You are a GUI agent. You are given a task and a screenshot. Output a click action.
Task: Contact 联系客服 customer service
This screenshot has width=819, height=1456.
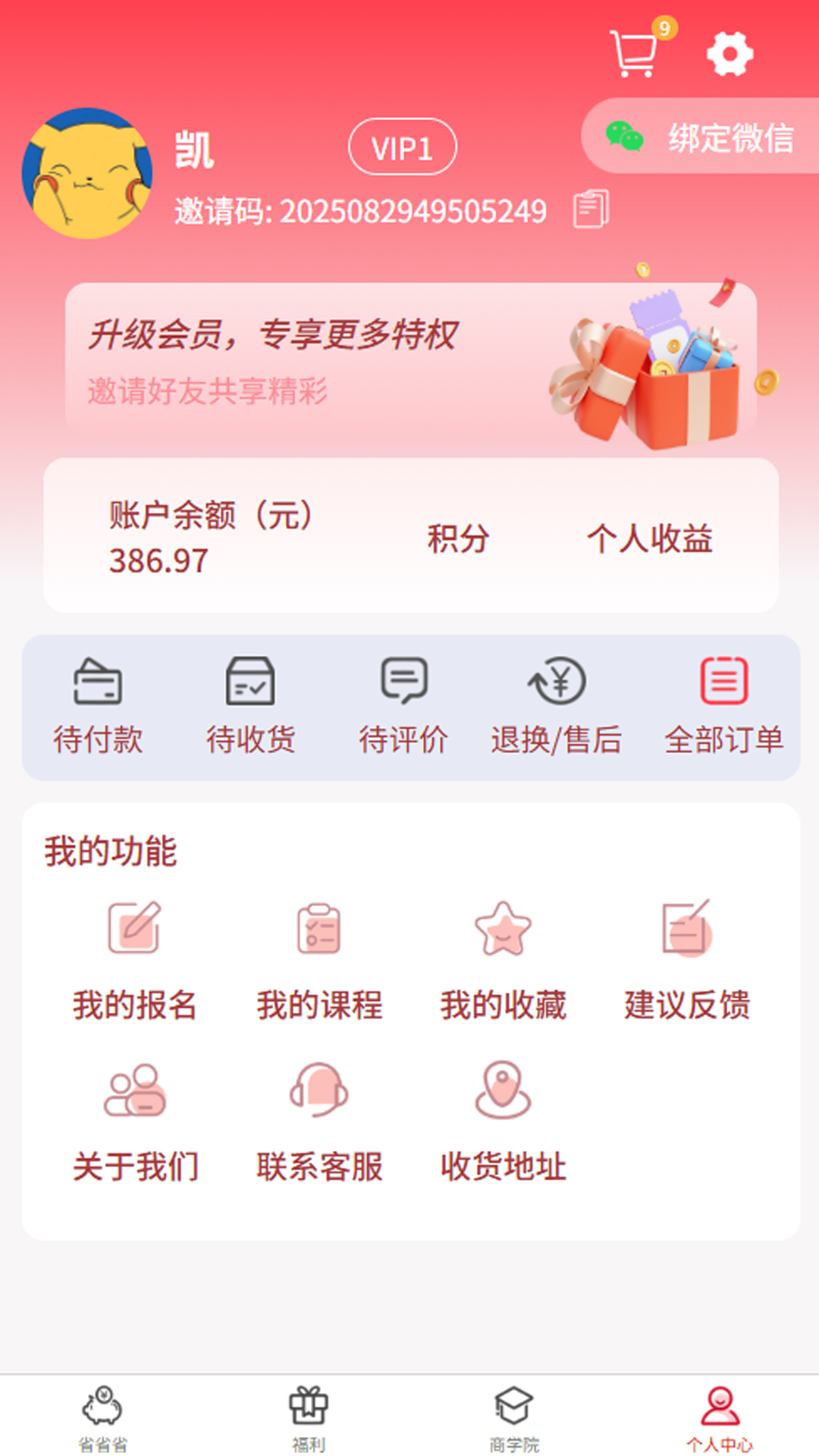[319, 1122]
